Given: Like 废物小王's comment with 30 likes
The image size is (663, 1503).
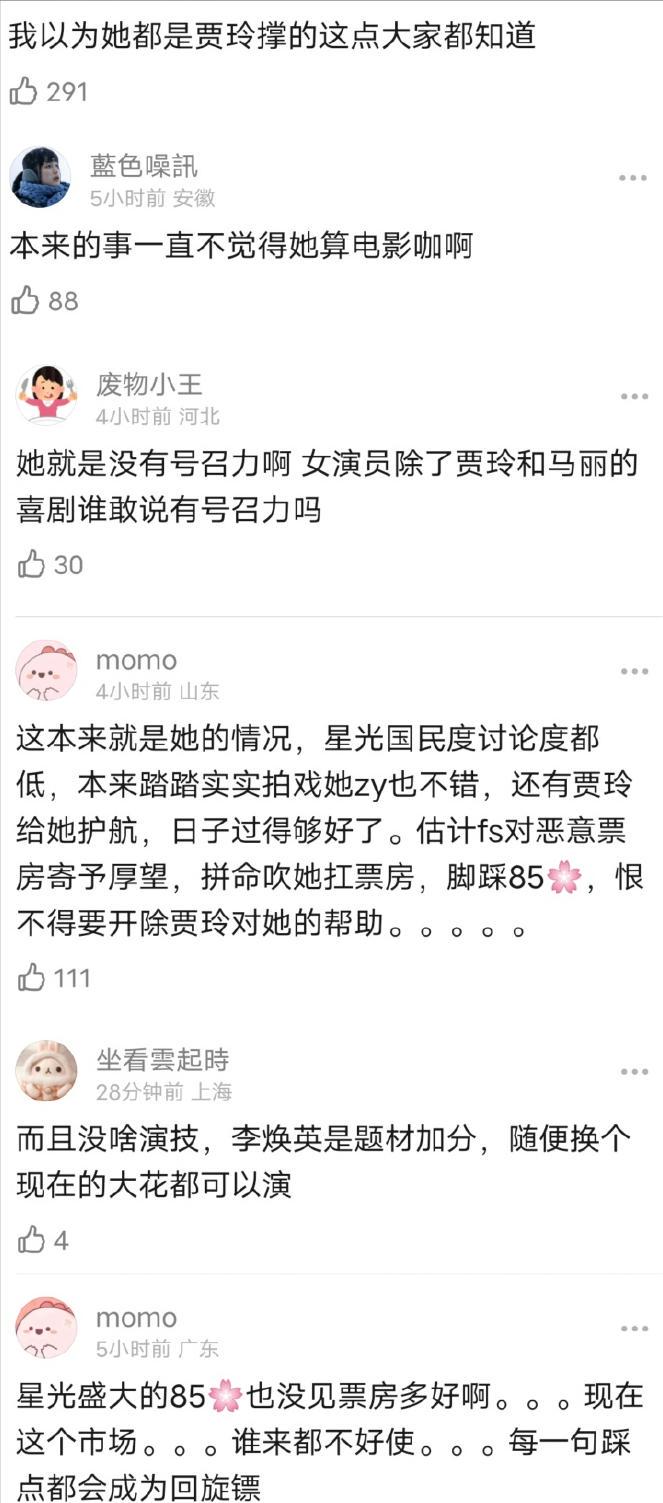Looking at the screenshot, I should point(32,564).
